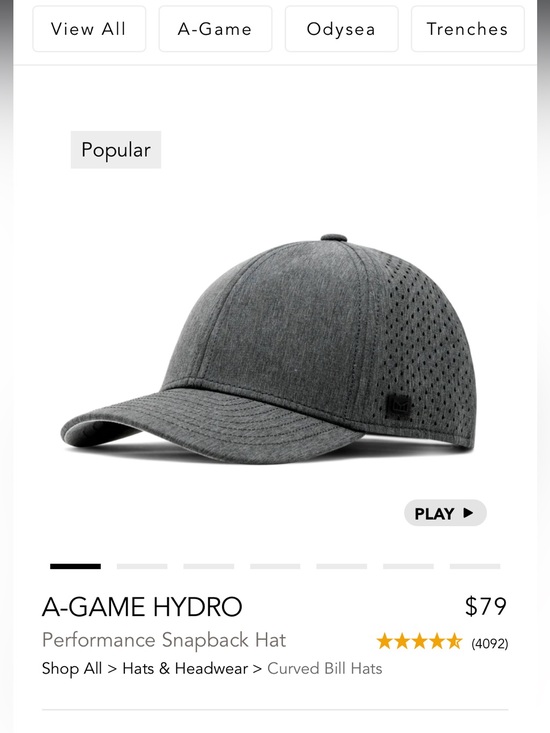View the 4092 customer reviews
550x733 pixels.
[489, 644]
